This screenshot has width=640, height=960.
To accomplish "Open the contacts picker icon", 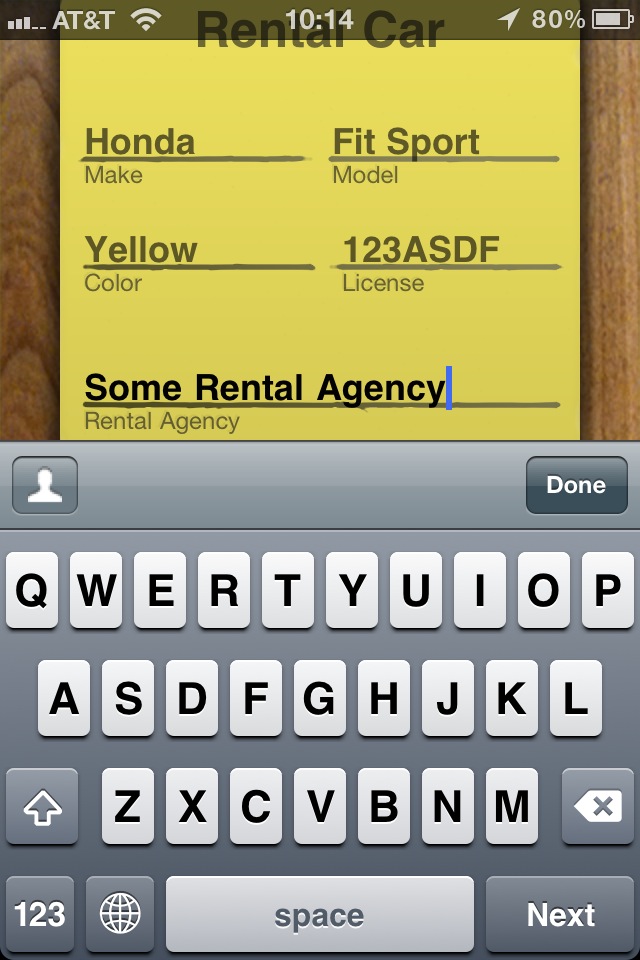I will [x=45, y=485].
